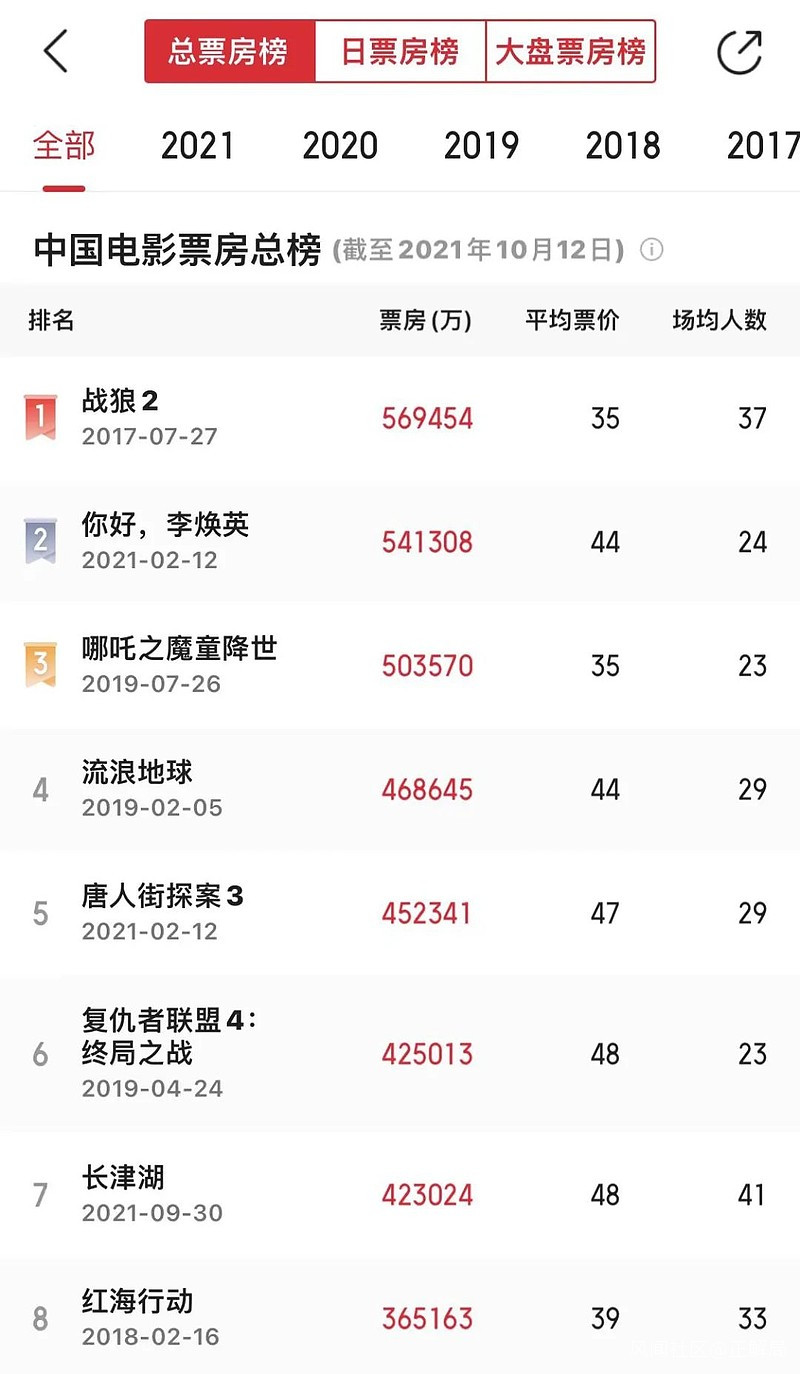Tap the info icon beside the date

tap(651, 250)
